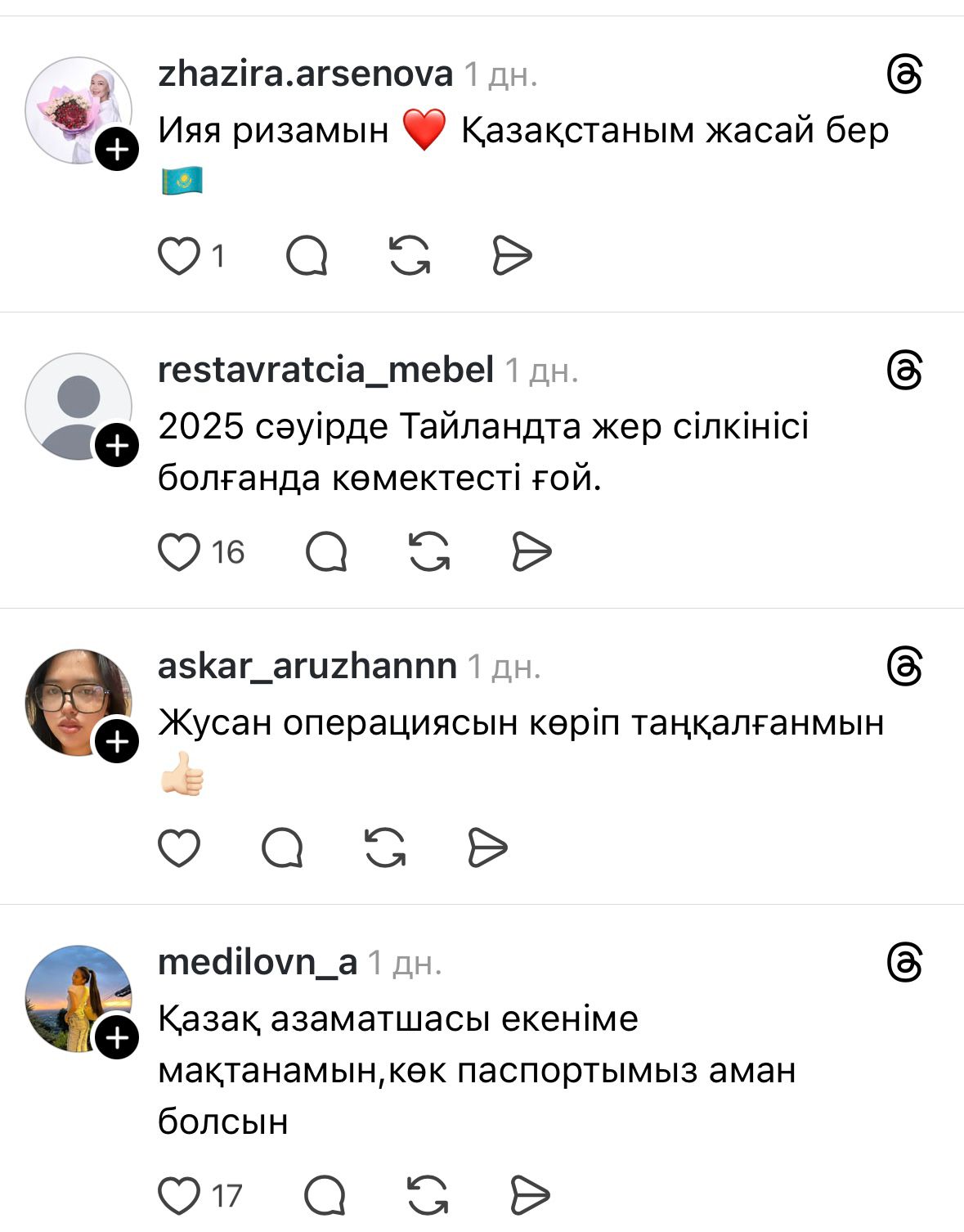Share medilovn_a's comment

pos(530,1196)
